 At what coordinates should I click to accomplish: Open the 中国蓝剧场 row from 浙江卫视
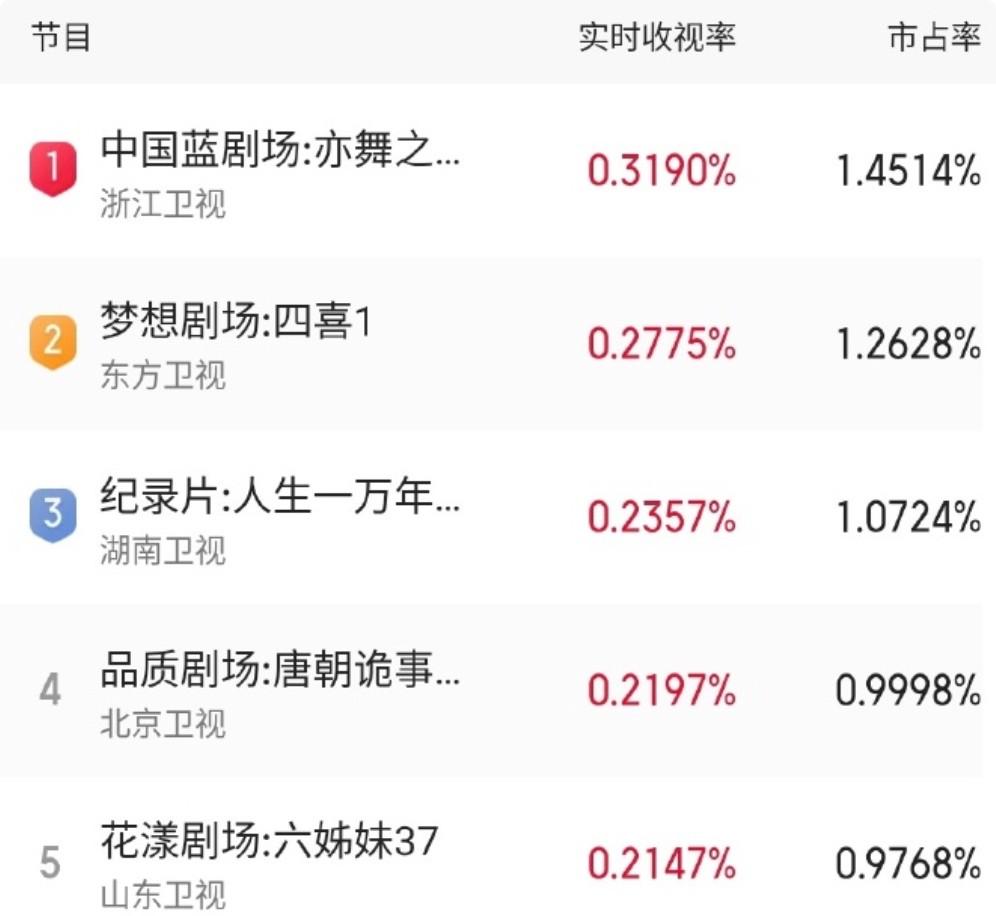(x=280, y=153)
